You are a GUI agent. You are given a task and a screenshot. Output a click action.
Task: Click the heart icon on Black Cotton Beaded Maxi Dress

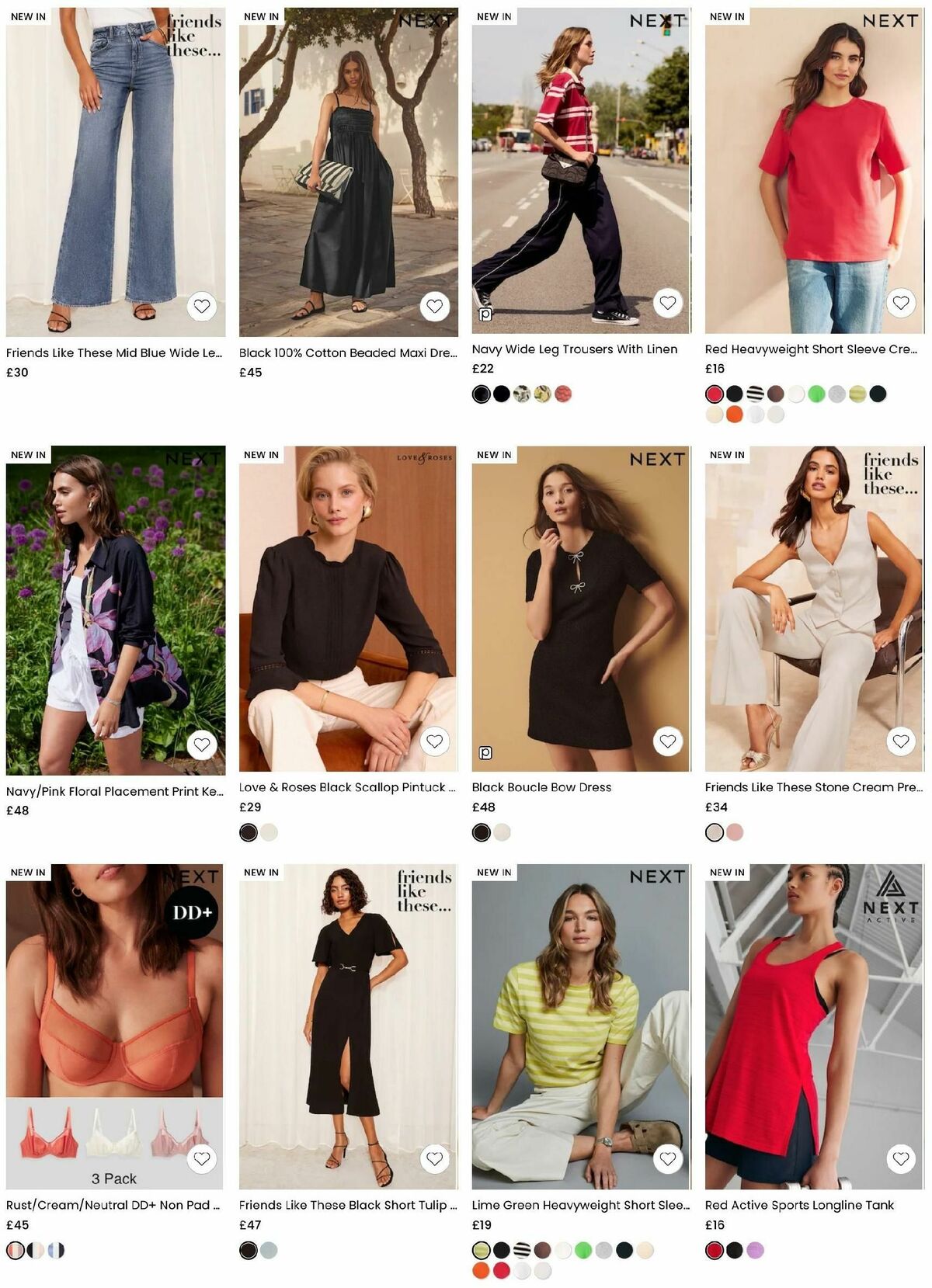[435, 307]
